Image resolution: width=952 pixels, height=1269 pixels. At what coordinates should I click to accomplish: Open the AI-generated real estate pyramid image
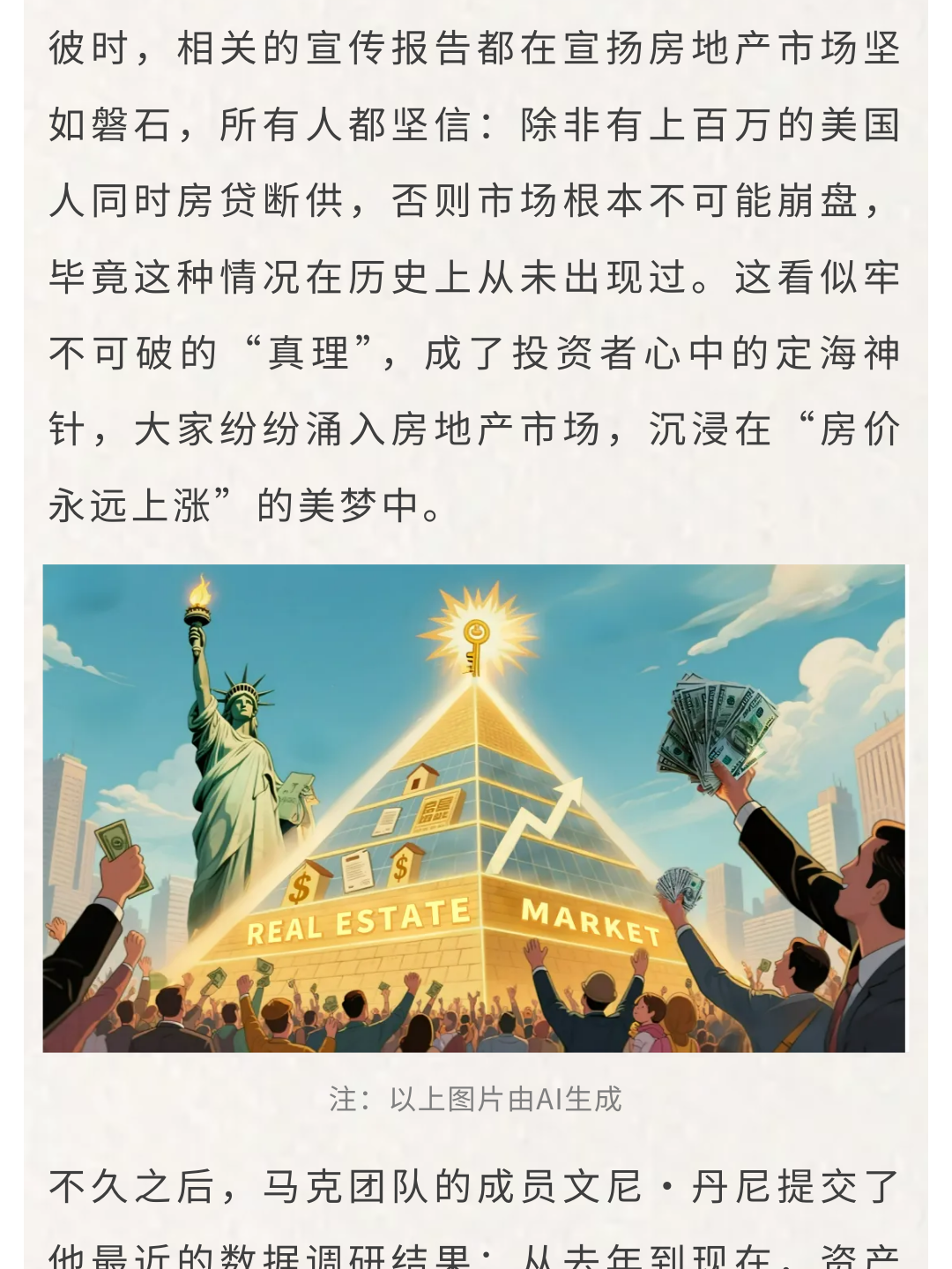(474, 808)
